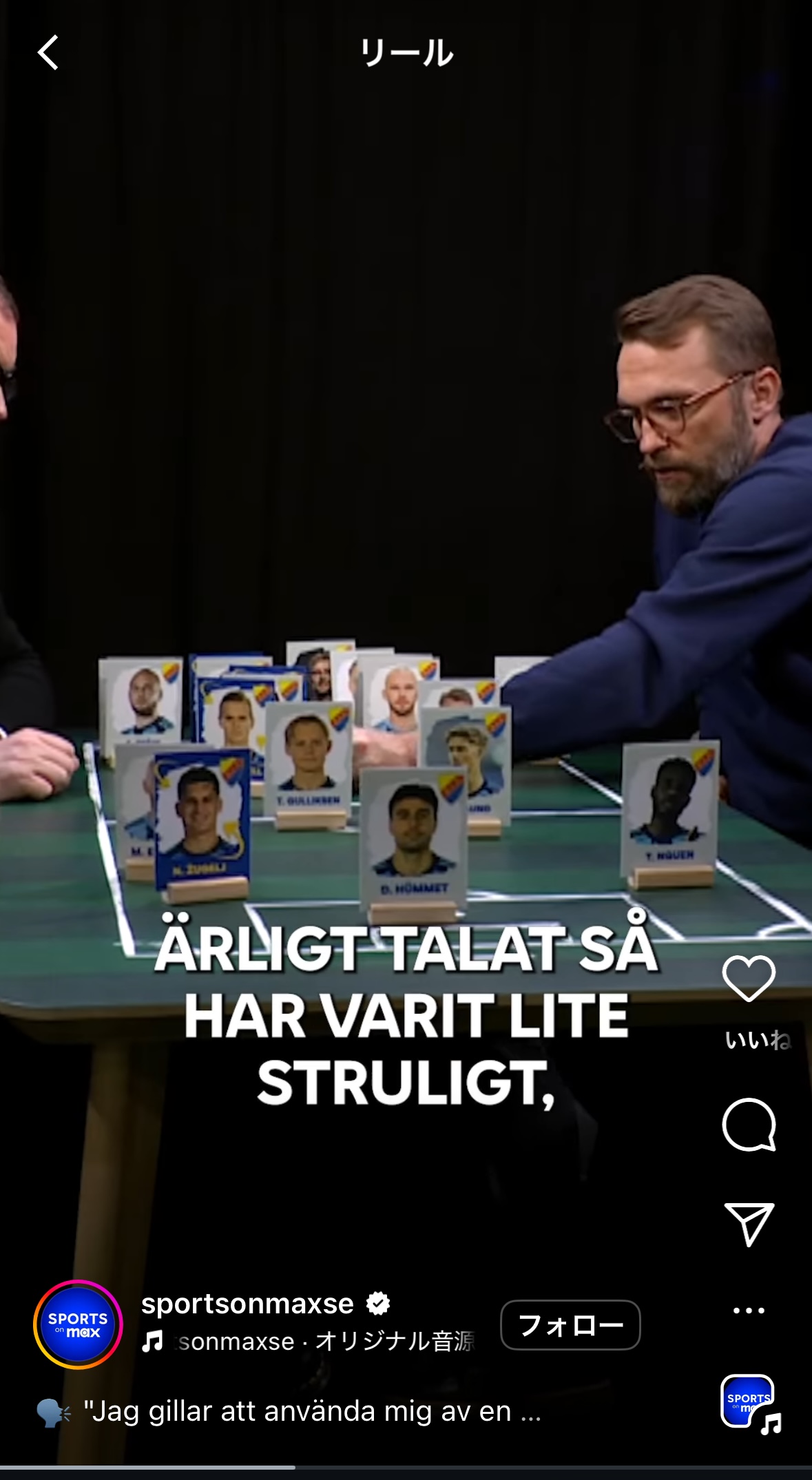Follow sportsonmaxse with the フォロー button
812x1480 pixels.
(570, 1325)
